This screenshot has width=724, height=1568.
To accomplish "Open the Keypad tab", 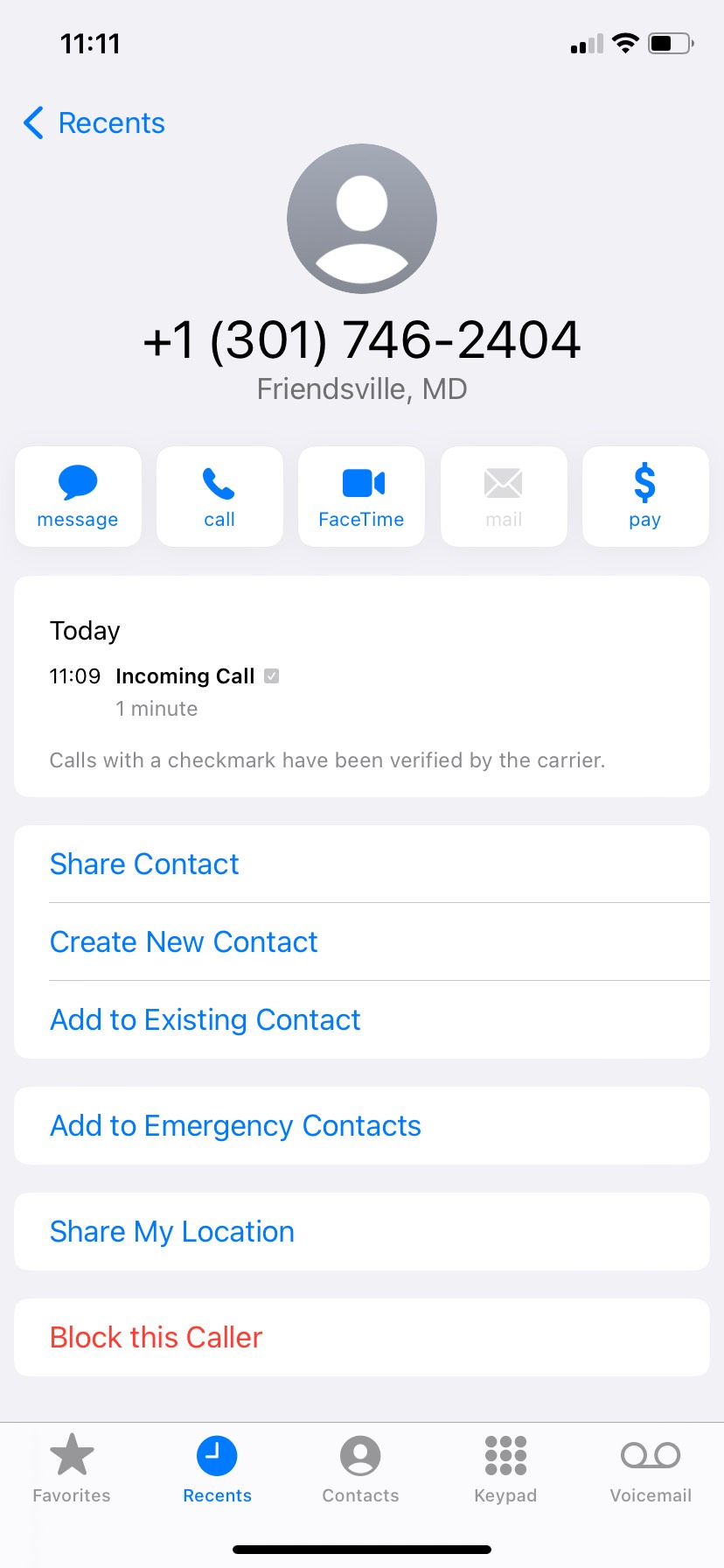I will tap(505, 1468).
